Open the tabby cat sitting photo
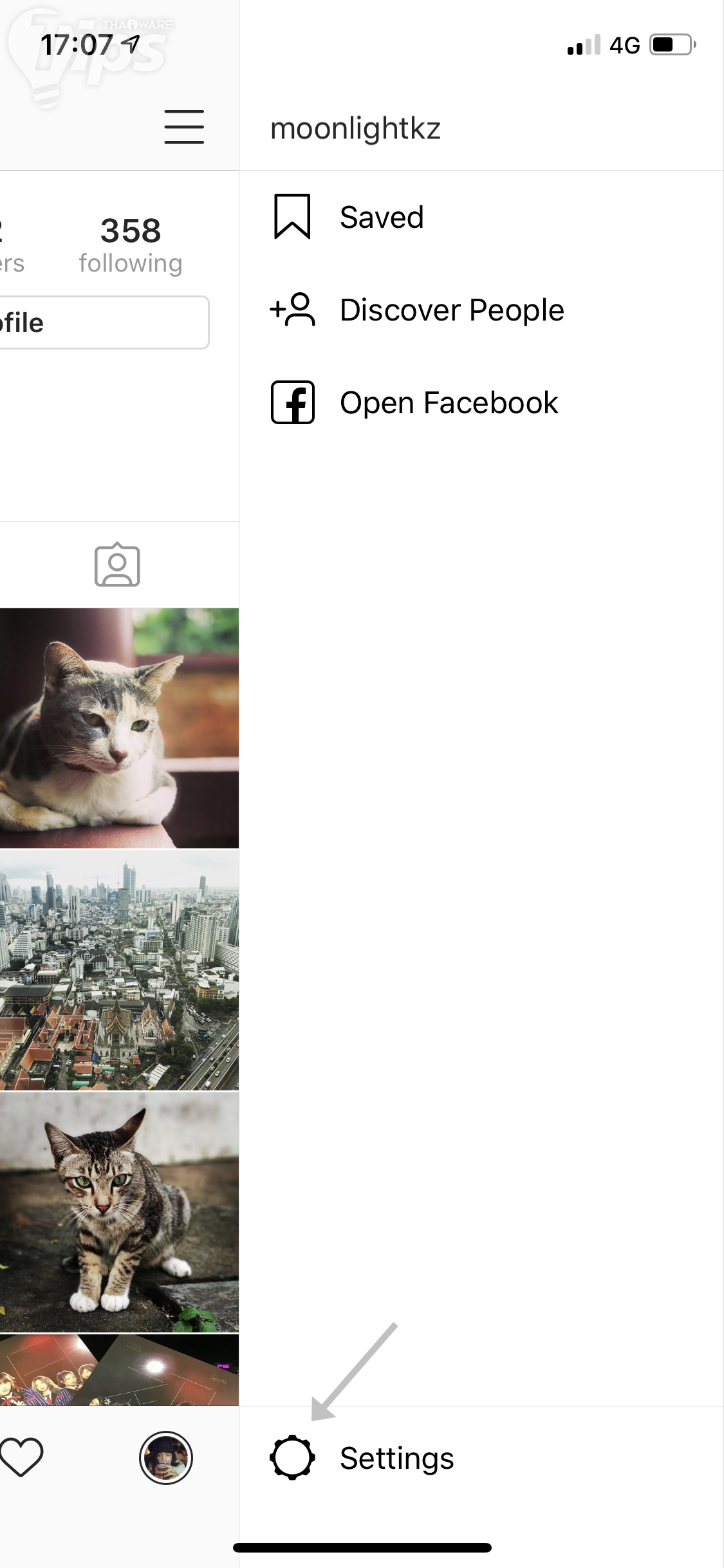The height and width of the screenshot is (1568, 724). [119, 1212]
